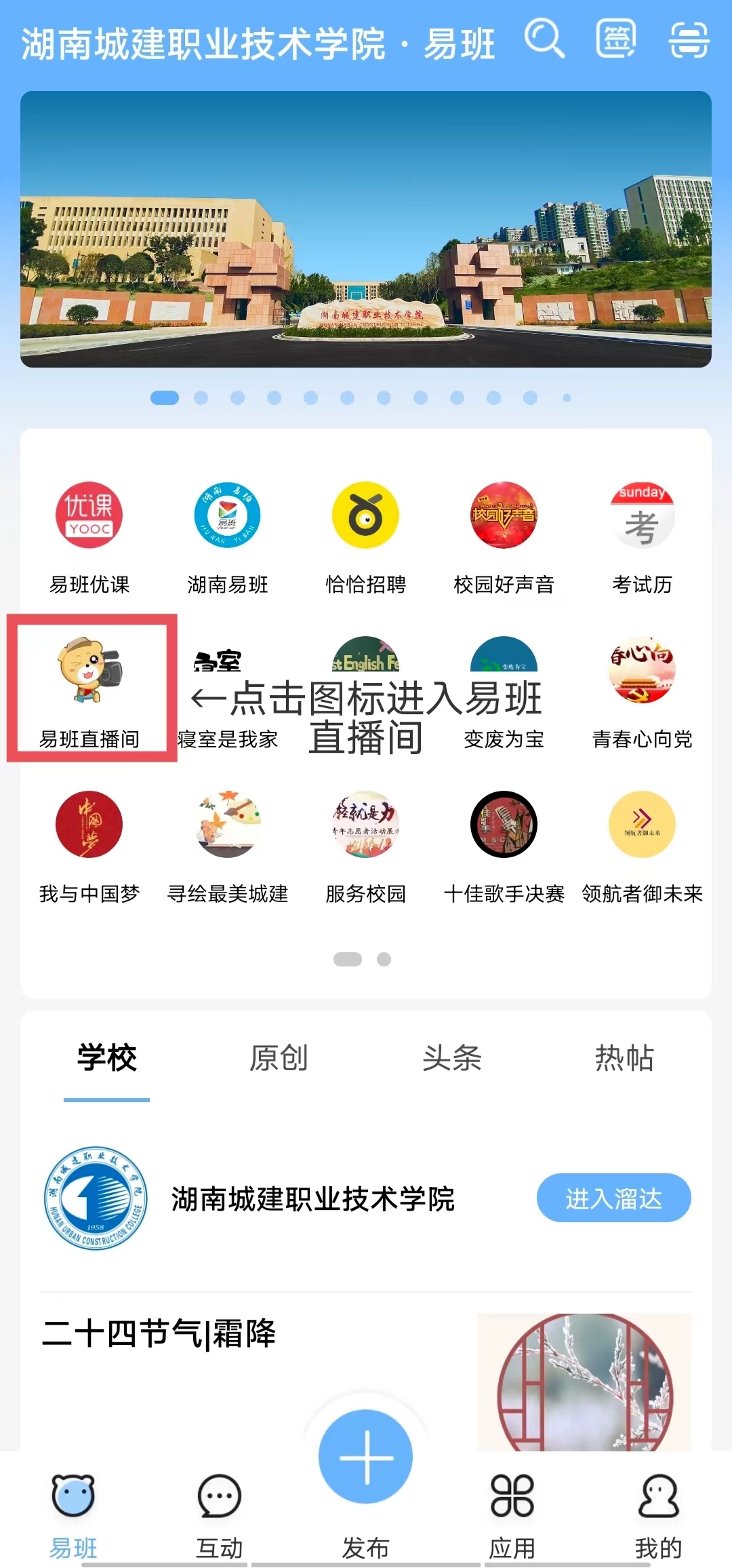
Task: Select the 热帖 tab
Action: point(624,1058)
